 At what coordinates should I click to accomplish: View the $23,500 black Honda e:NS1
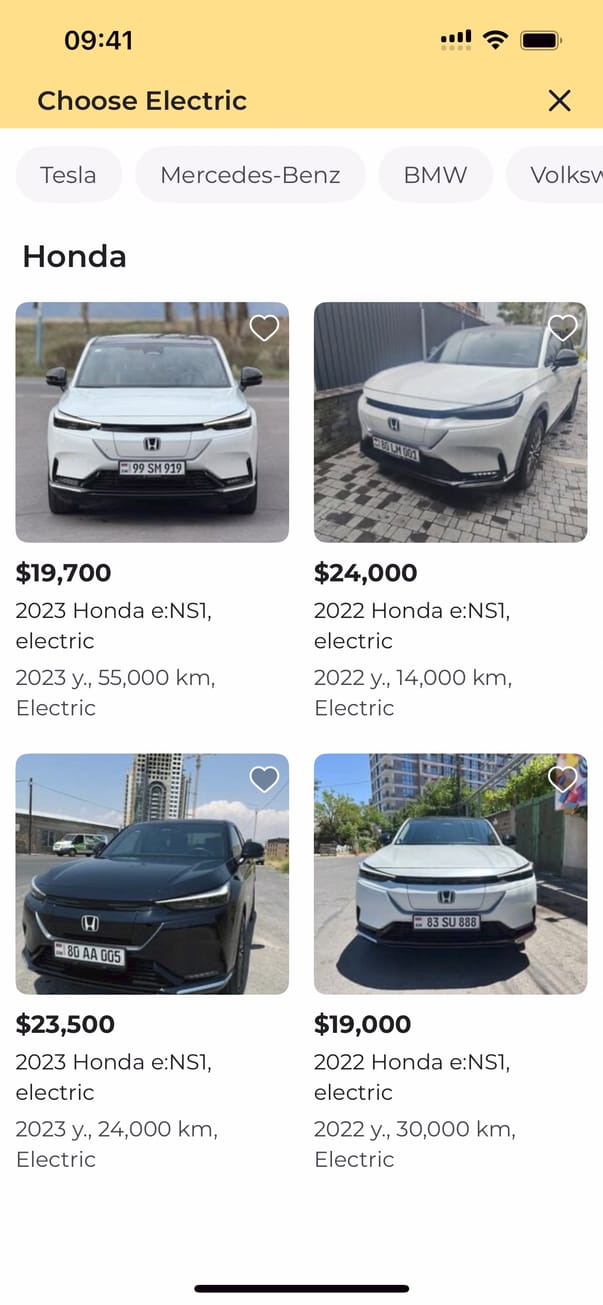click(152, 873)
